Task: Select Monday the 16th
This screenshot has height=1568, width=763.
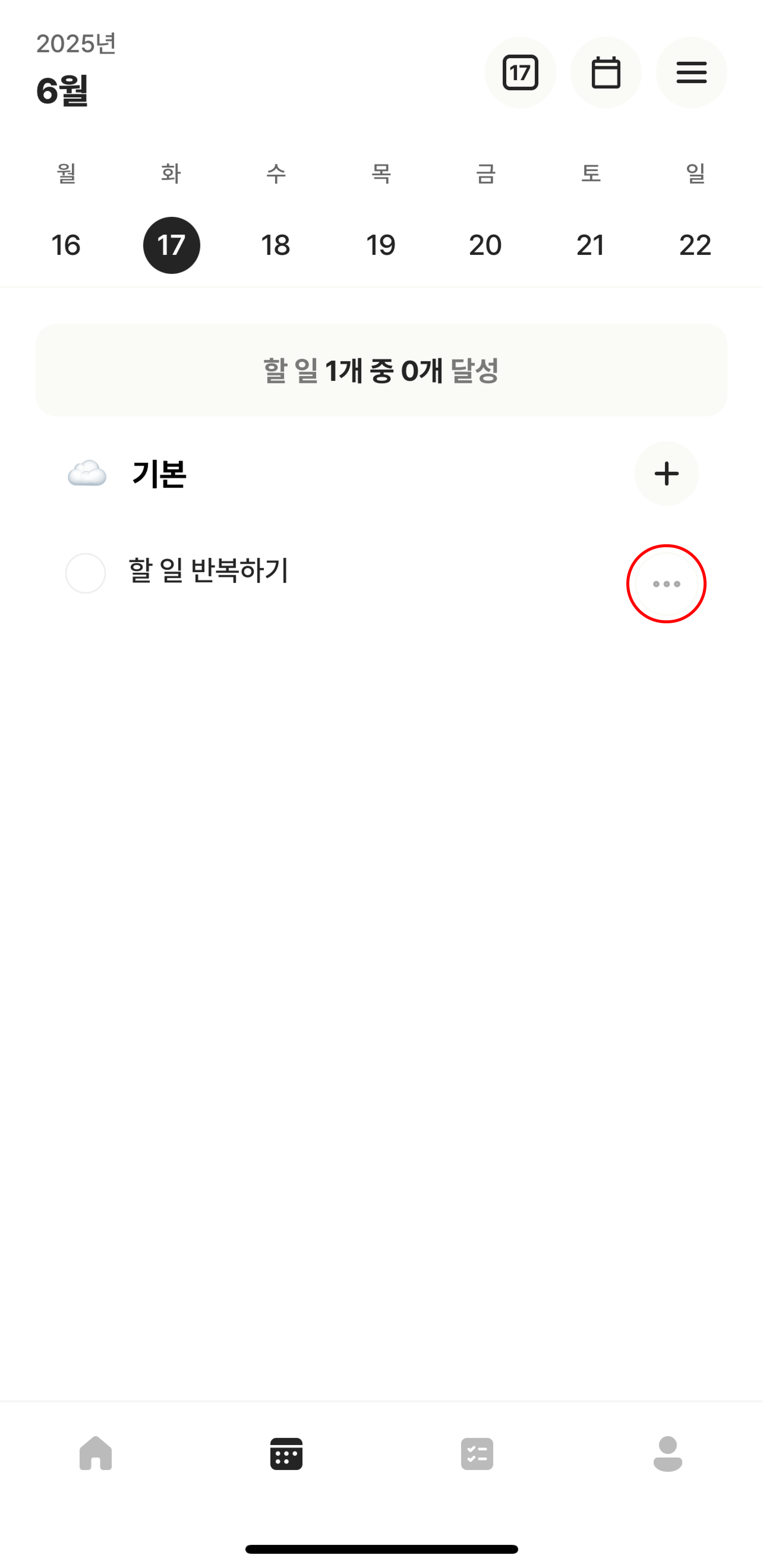Action: 66,245
